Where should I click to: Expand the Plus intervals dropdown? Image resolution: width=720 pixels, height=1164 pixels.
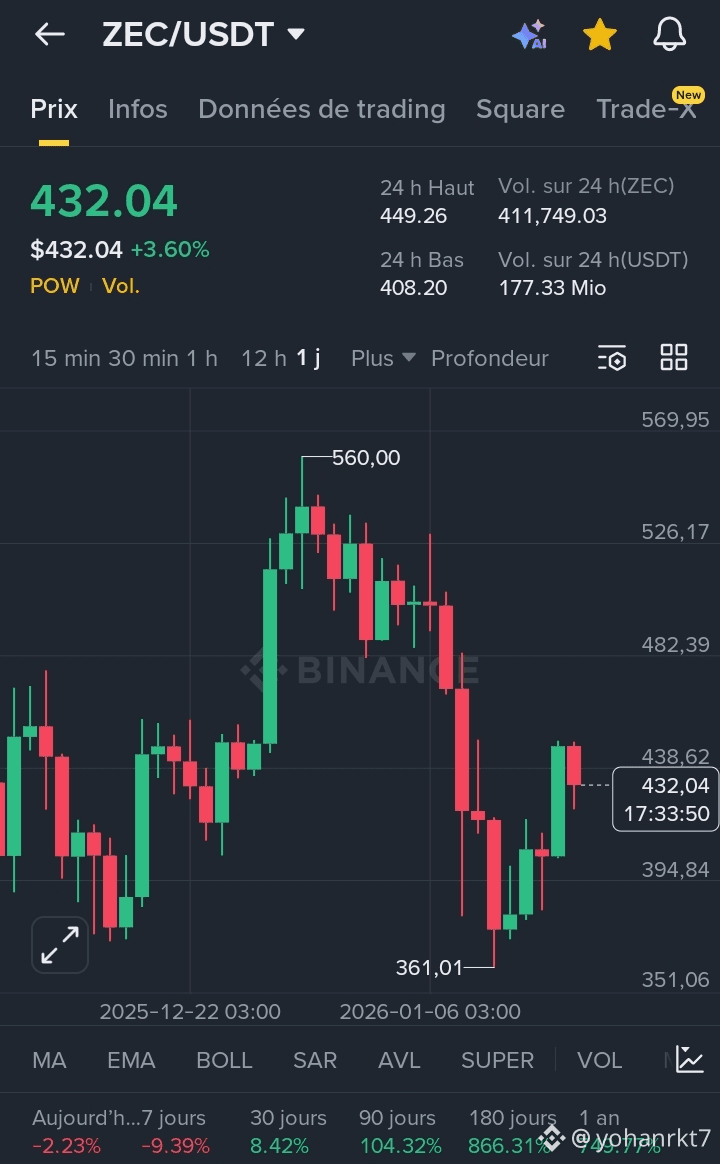pyautogui.click(x=383, y=358)
